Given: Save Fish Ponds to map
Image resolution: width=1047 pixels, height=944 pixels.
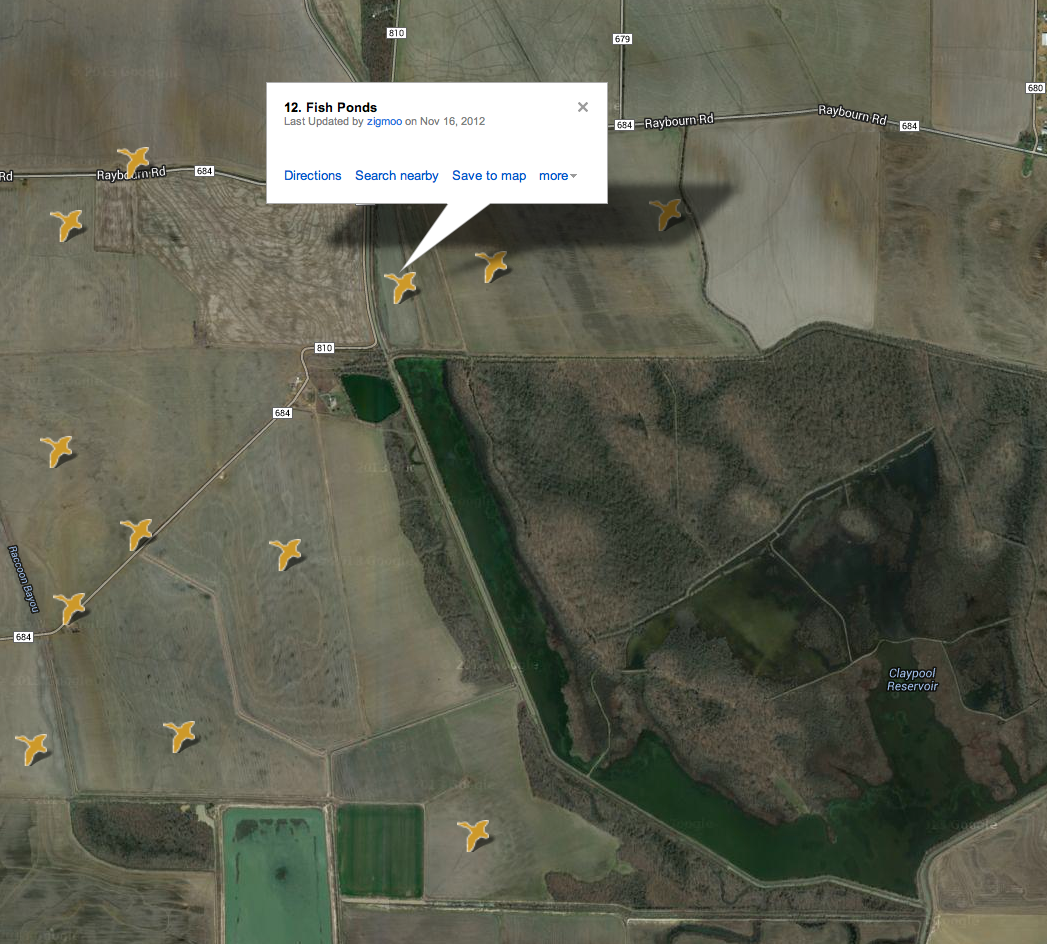Looking at the screenshot, I should click(488, 176).
